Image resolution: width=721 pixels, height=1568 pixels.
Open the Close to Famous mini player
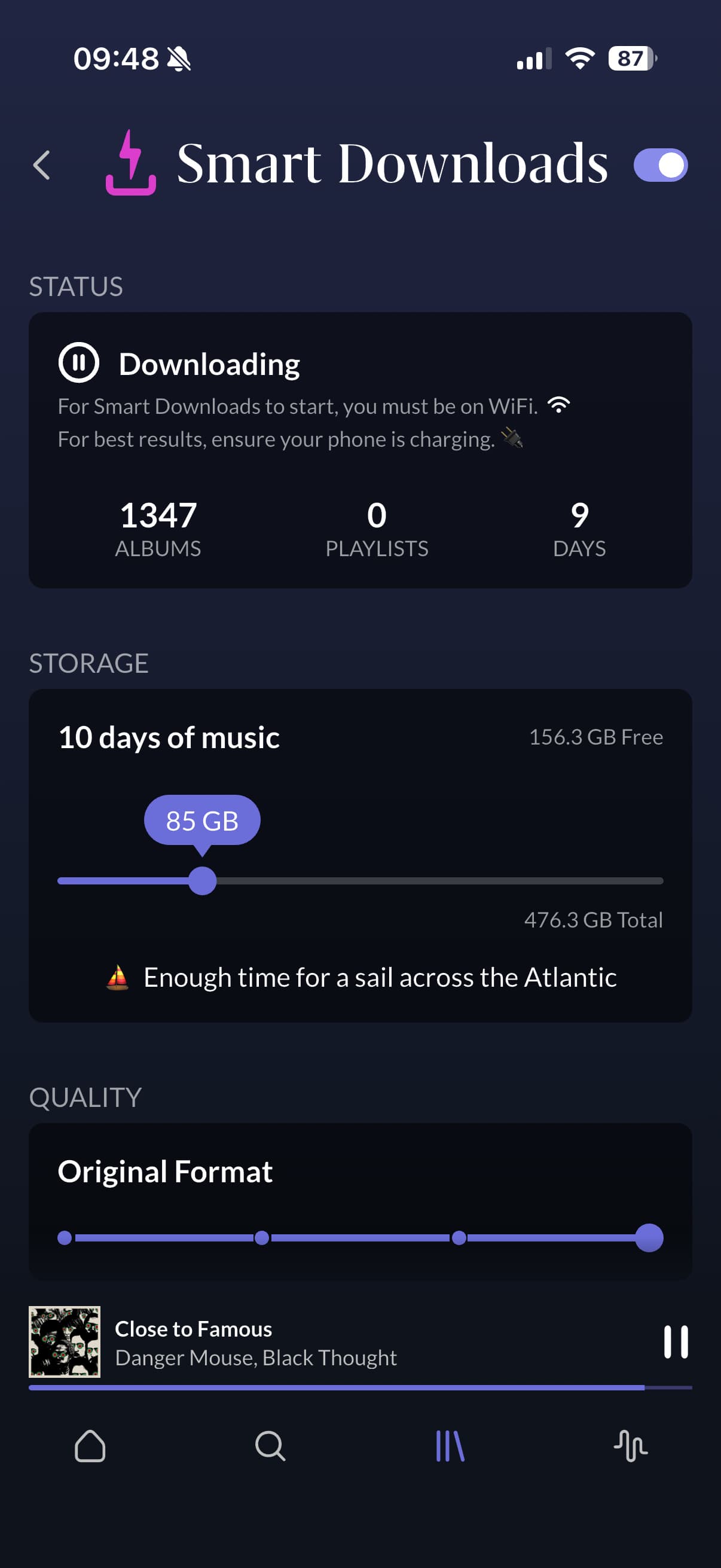click(x=255, y=1342)
